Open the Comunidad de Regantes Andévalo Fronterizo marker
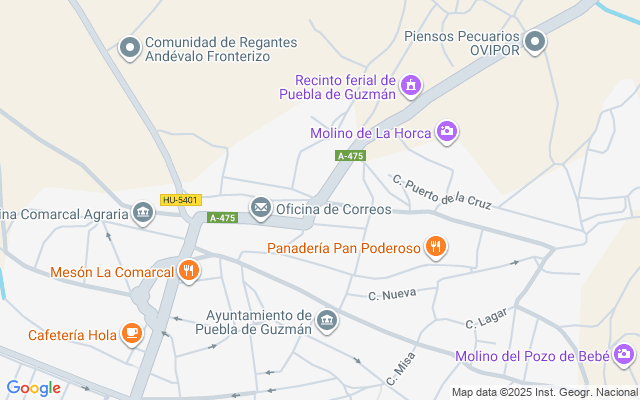The image size is (640, 400). tap(130, 48)
